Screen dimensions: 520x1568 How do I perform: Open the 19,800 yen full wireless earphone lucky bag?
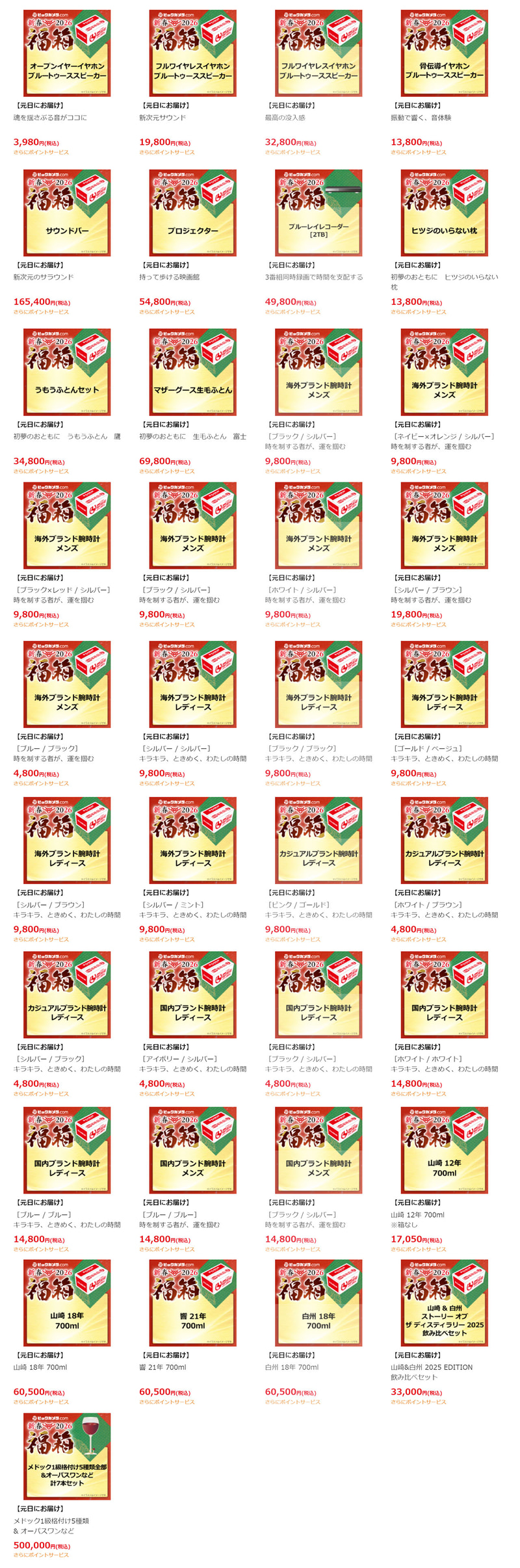click(x=192, y=53)
